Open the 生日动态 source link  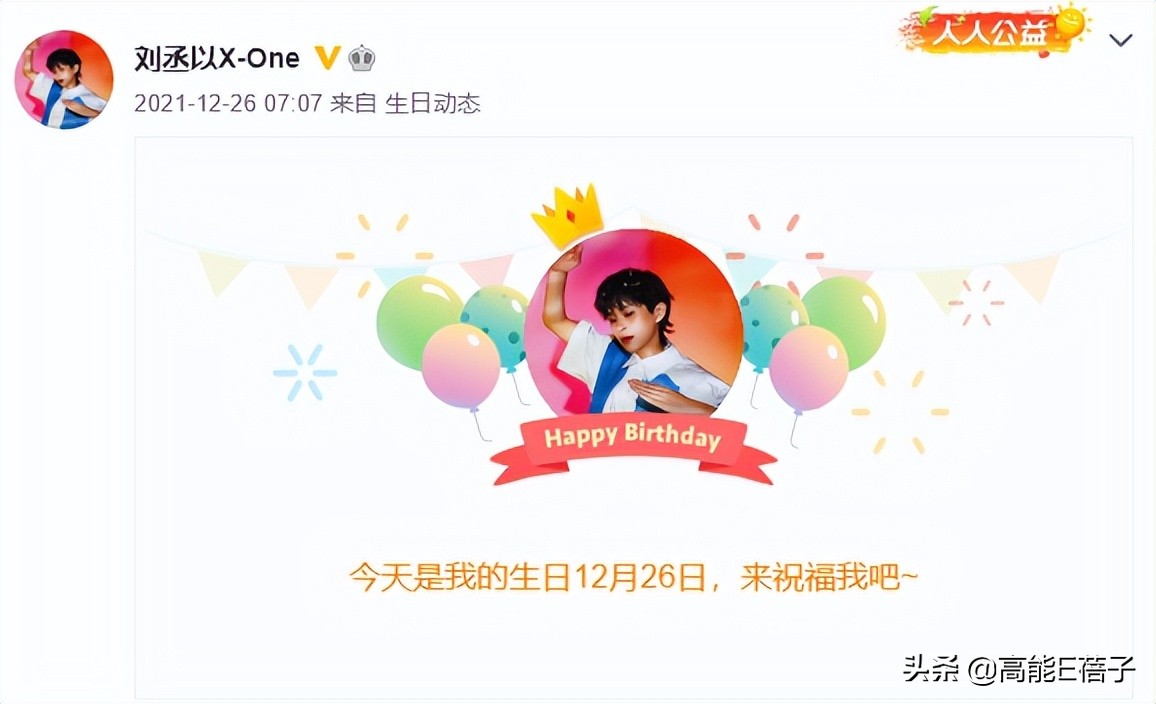(433, 104)
